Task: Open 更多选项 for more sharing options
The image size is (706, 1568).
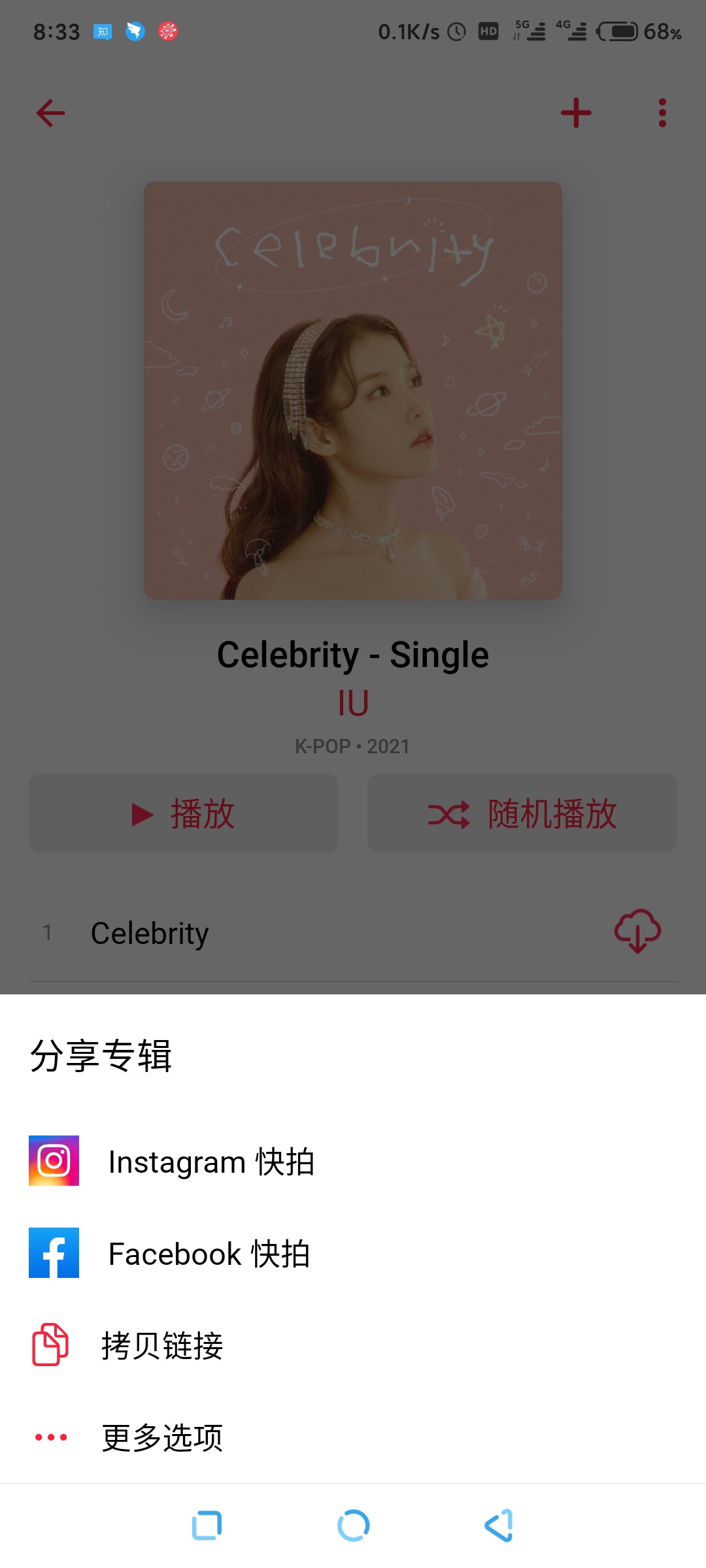Action: (x=161, y=1437)
